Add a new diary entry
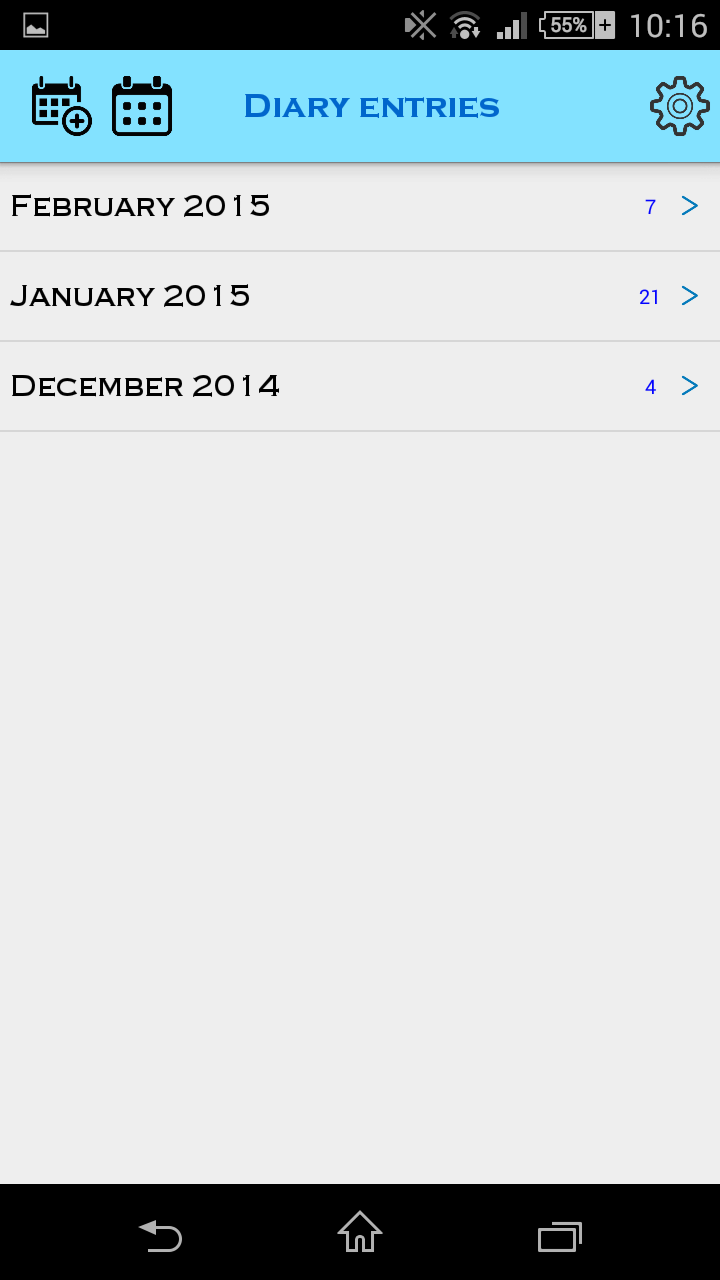This screenshot has height=1280, width=720. [61, 106]
